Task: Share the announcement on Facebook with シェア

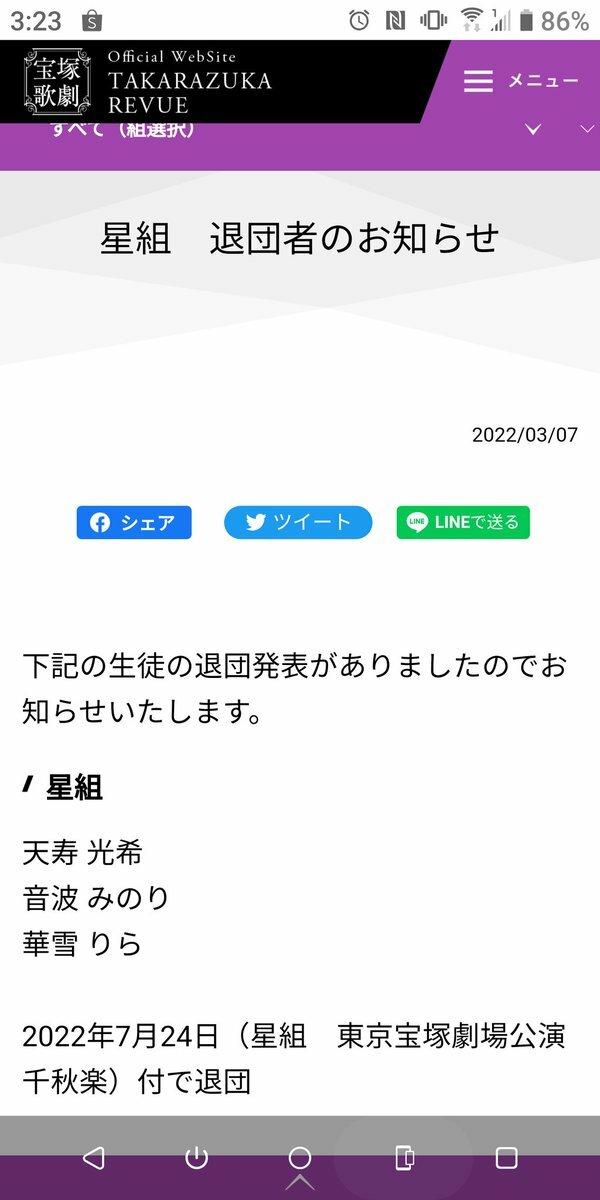Action: click(134, 522)
